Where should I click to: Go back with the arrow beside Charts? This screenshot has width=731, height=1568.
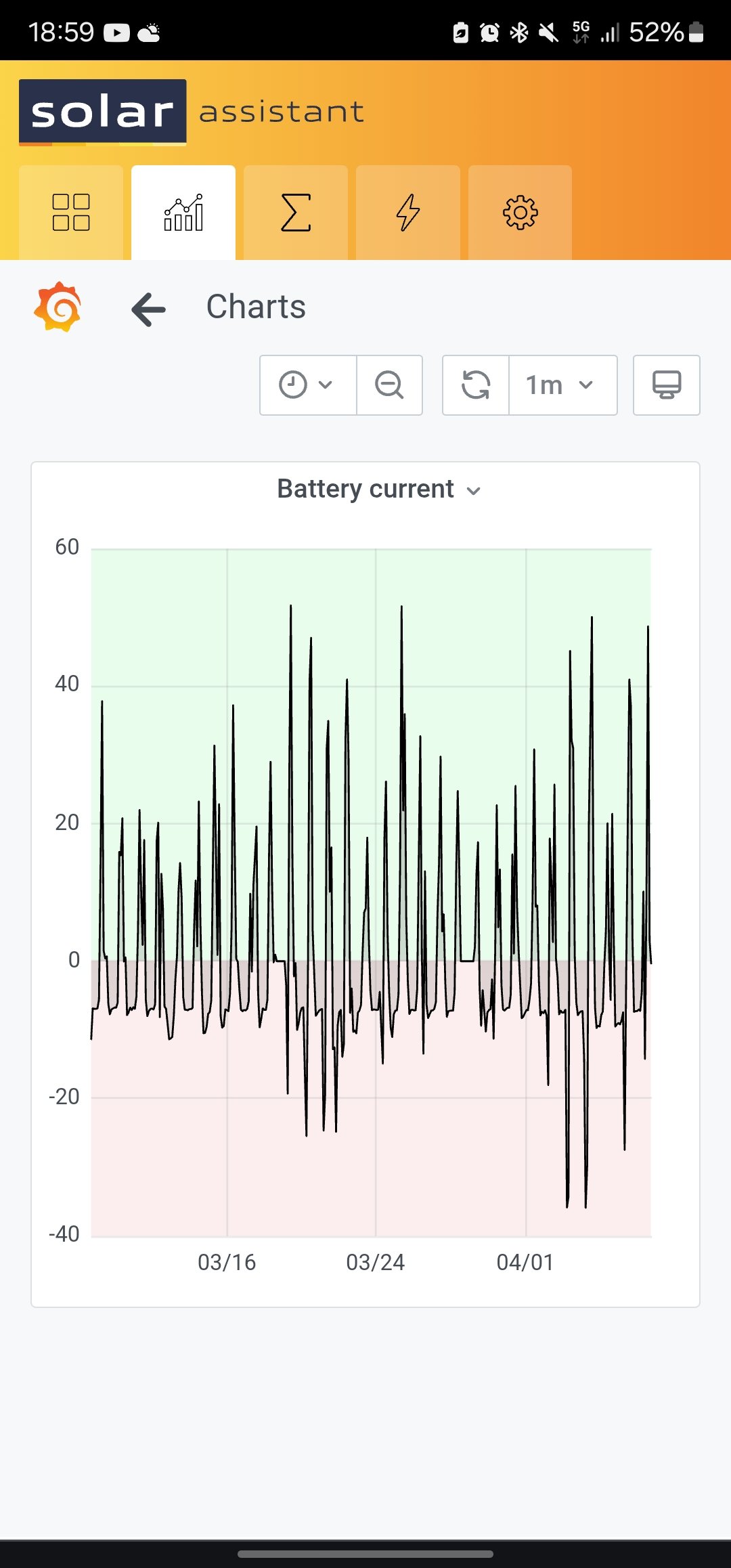(x=149, y=309)
